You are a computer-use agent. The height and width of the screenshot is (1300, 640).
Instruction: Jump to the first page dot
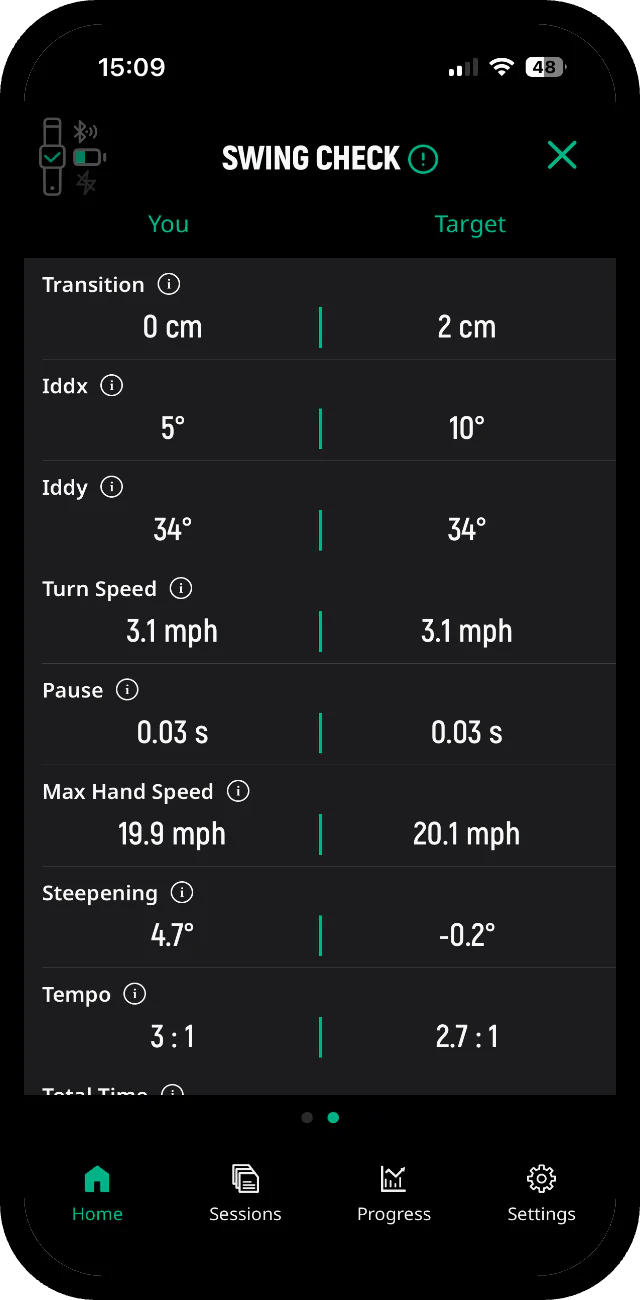[307, 1118]
